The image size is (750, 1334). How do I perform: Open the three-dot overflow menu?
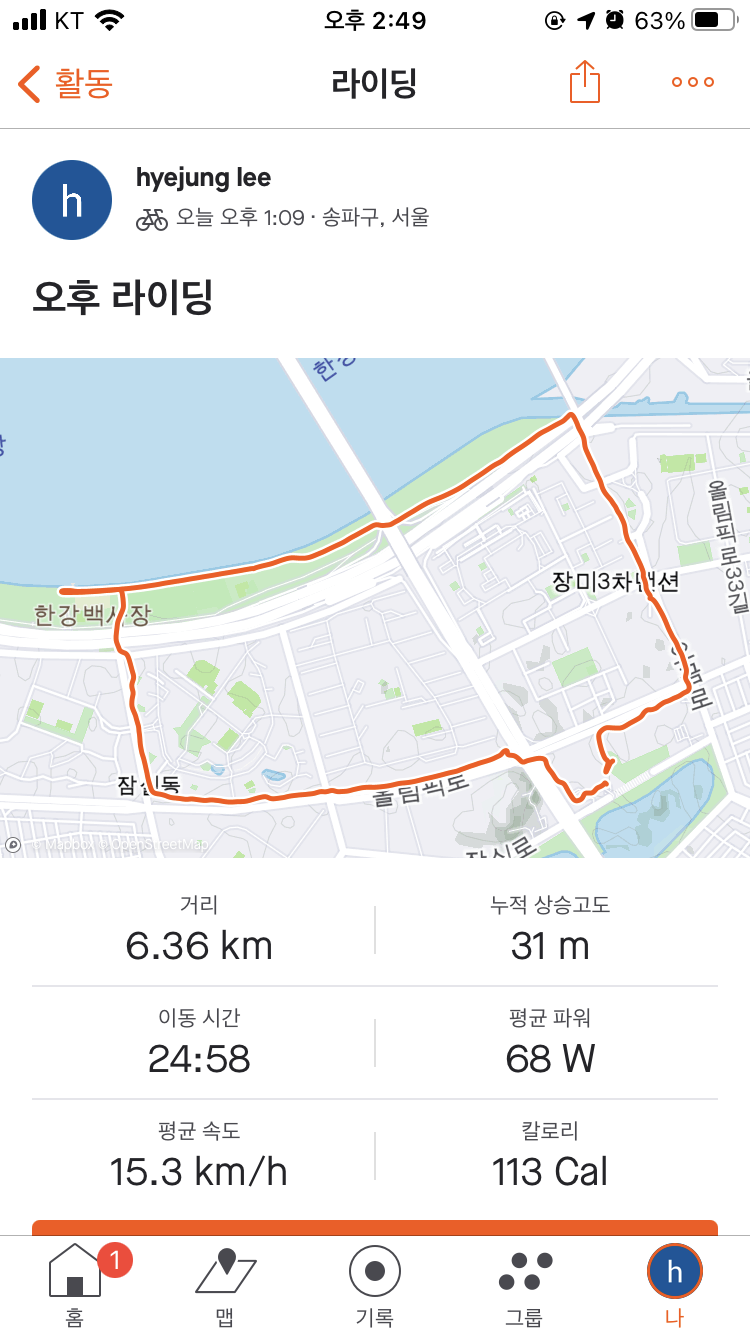point(693,82)
